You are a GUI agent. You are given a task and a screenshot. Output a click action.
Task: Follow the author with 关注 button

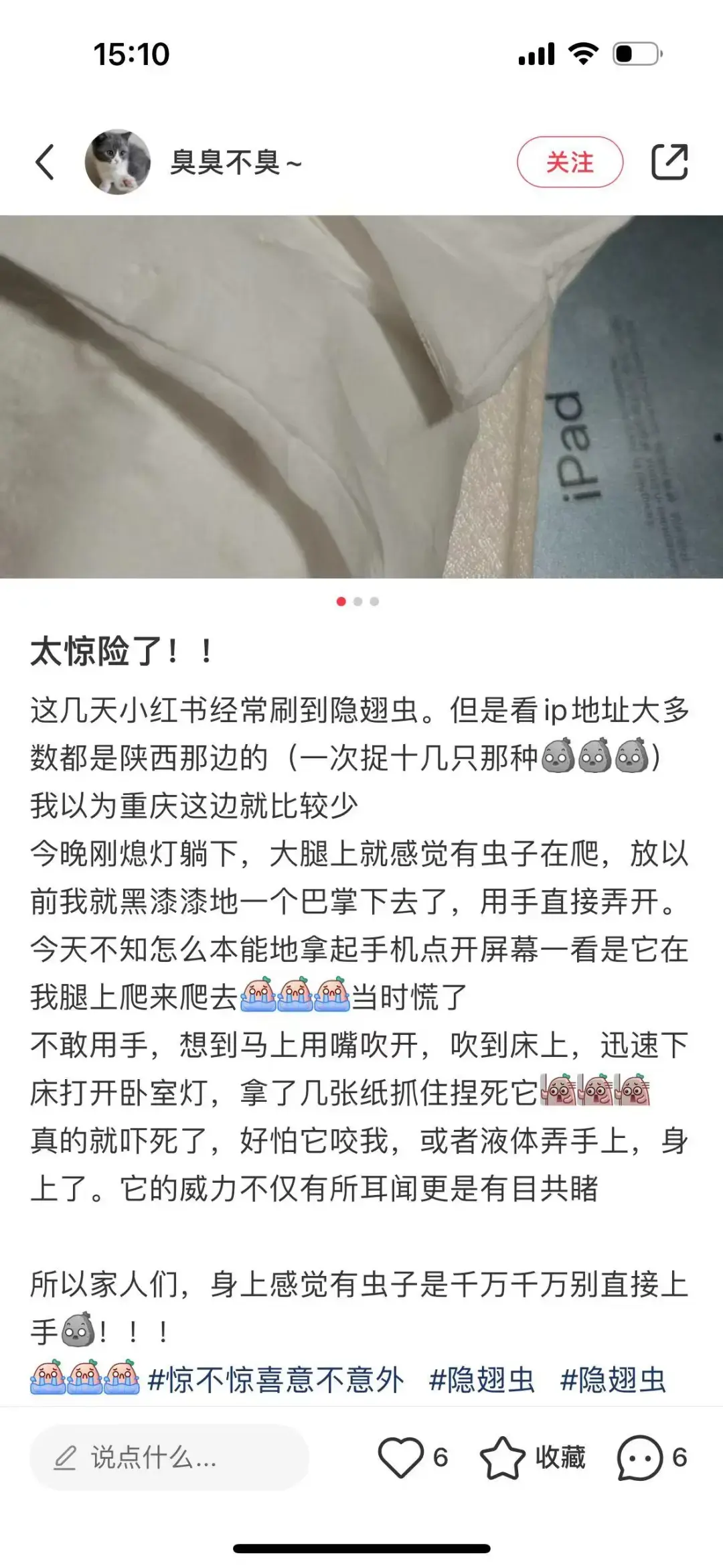coord(570,162)
